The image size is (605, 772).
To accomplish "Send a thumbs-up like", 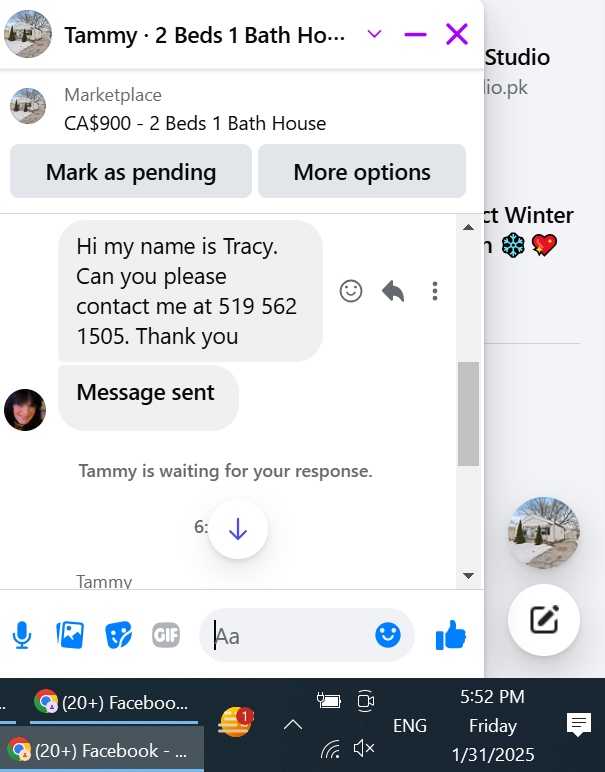I will click(x=450, y=635).
